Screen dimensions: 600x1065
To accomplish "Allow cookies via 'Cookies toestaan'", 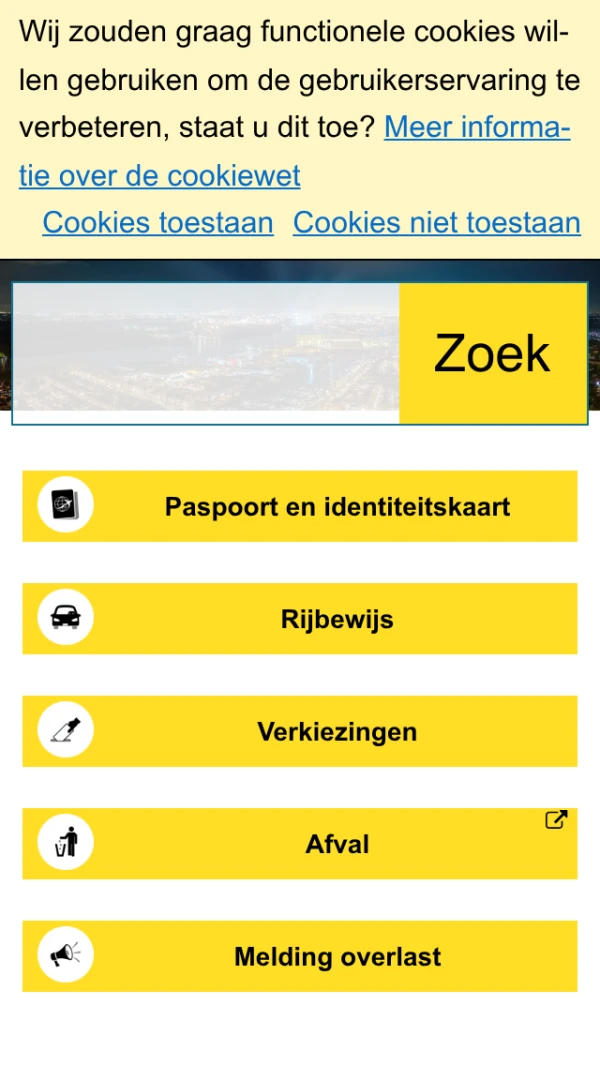I will [x=158, y=223].
